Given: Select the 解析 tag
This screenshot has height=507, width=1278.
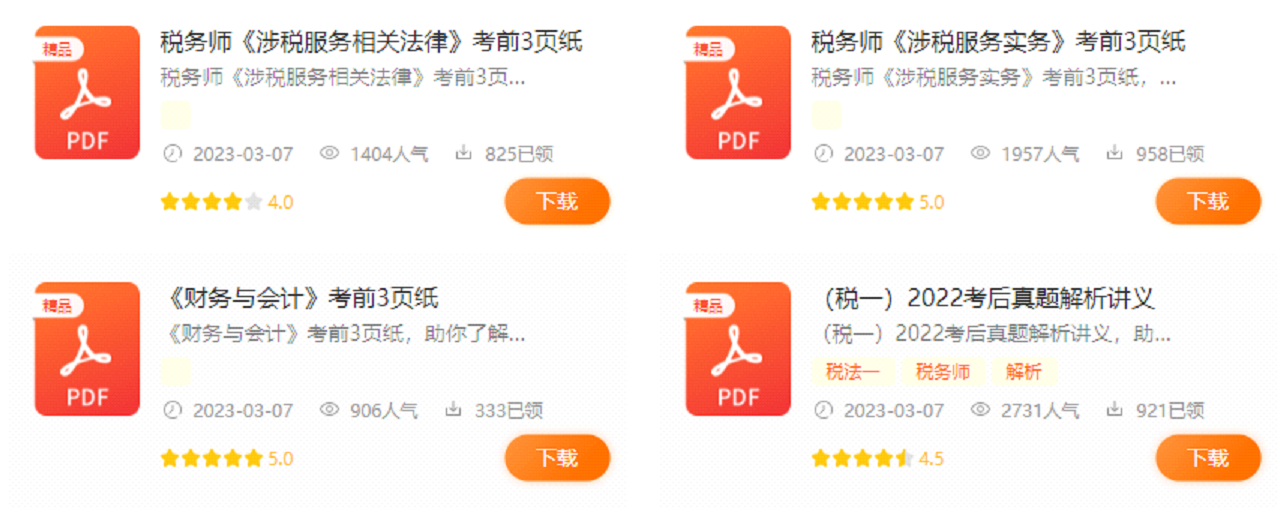Looking at the screenshot, I should pyautogui.click(x=1024, y=372).
